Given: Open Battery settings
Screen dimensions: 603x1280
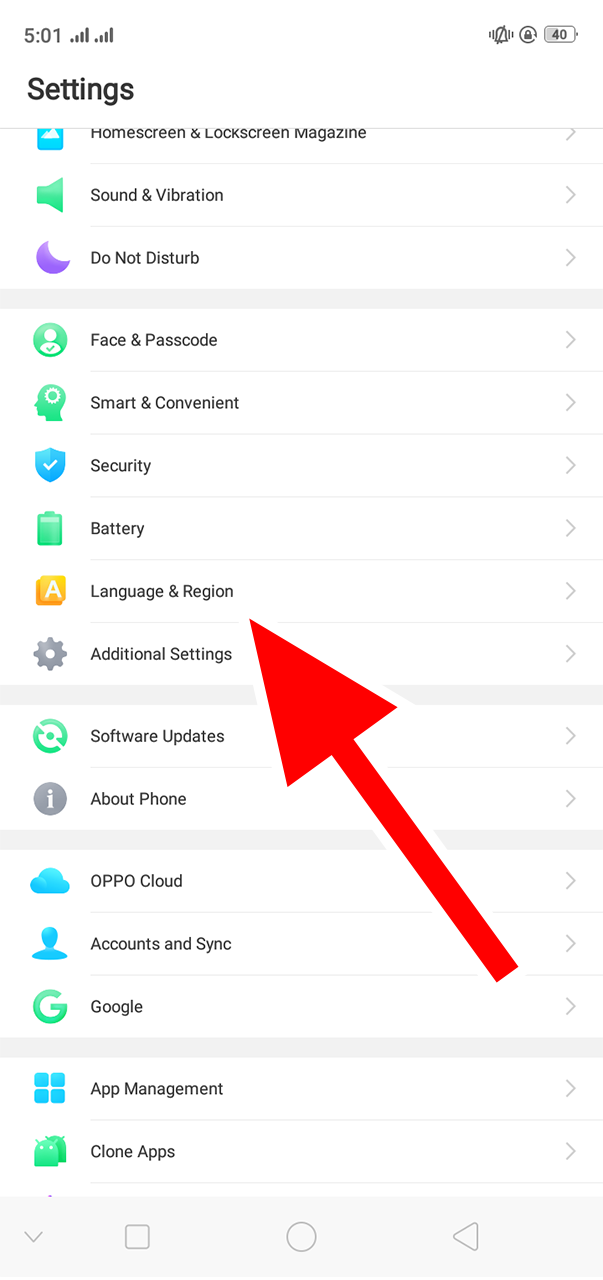Looking at the screenshot, I should tap(118, 529).
